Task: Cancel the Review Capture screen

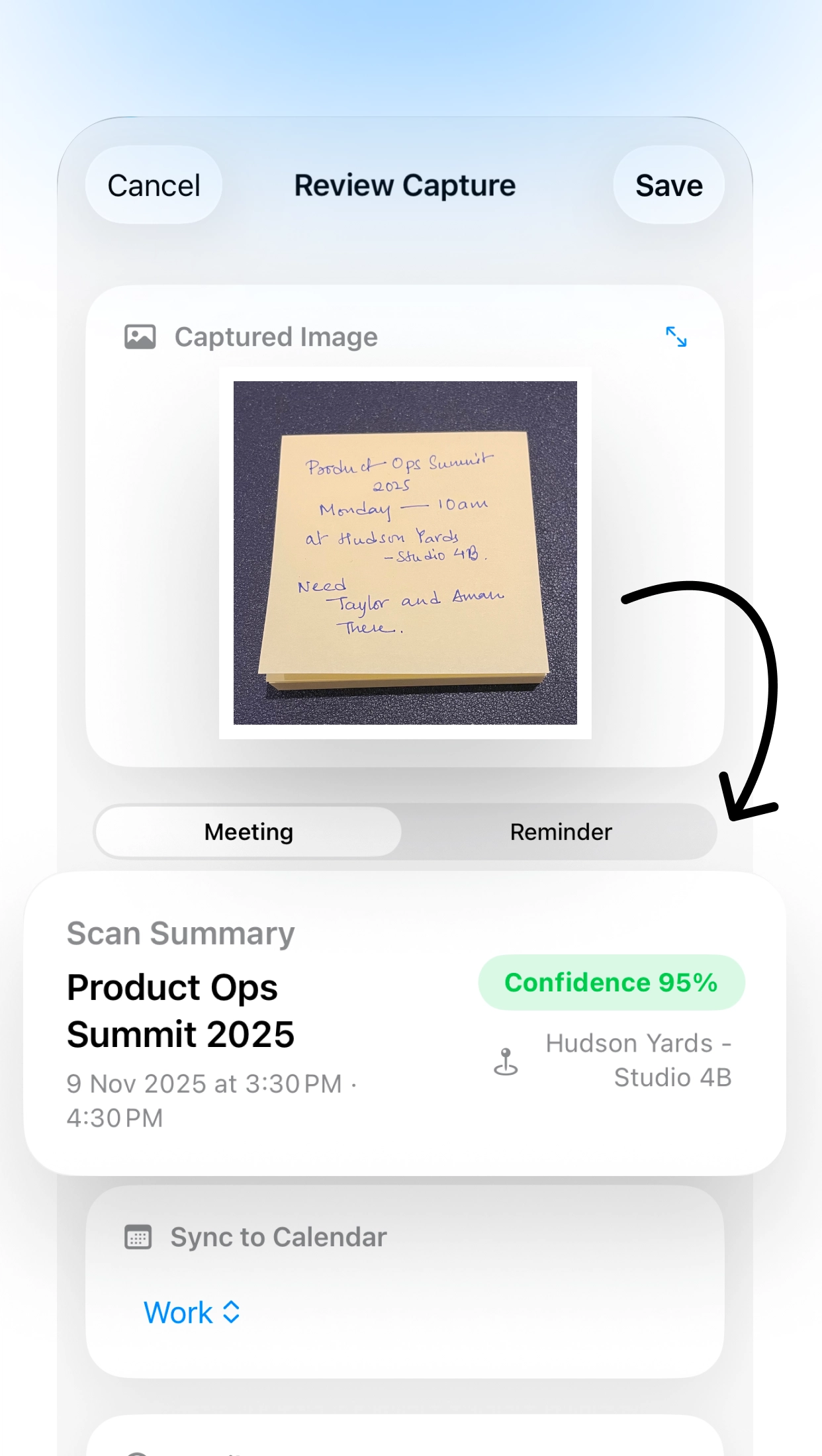Action: coord(153,185)
